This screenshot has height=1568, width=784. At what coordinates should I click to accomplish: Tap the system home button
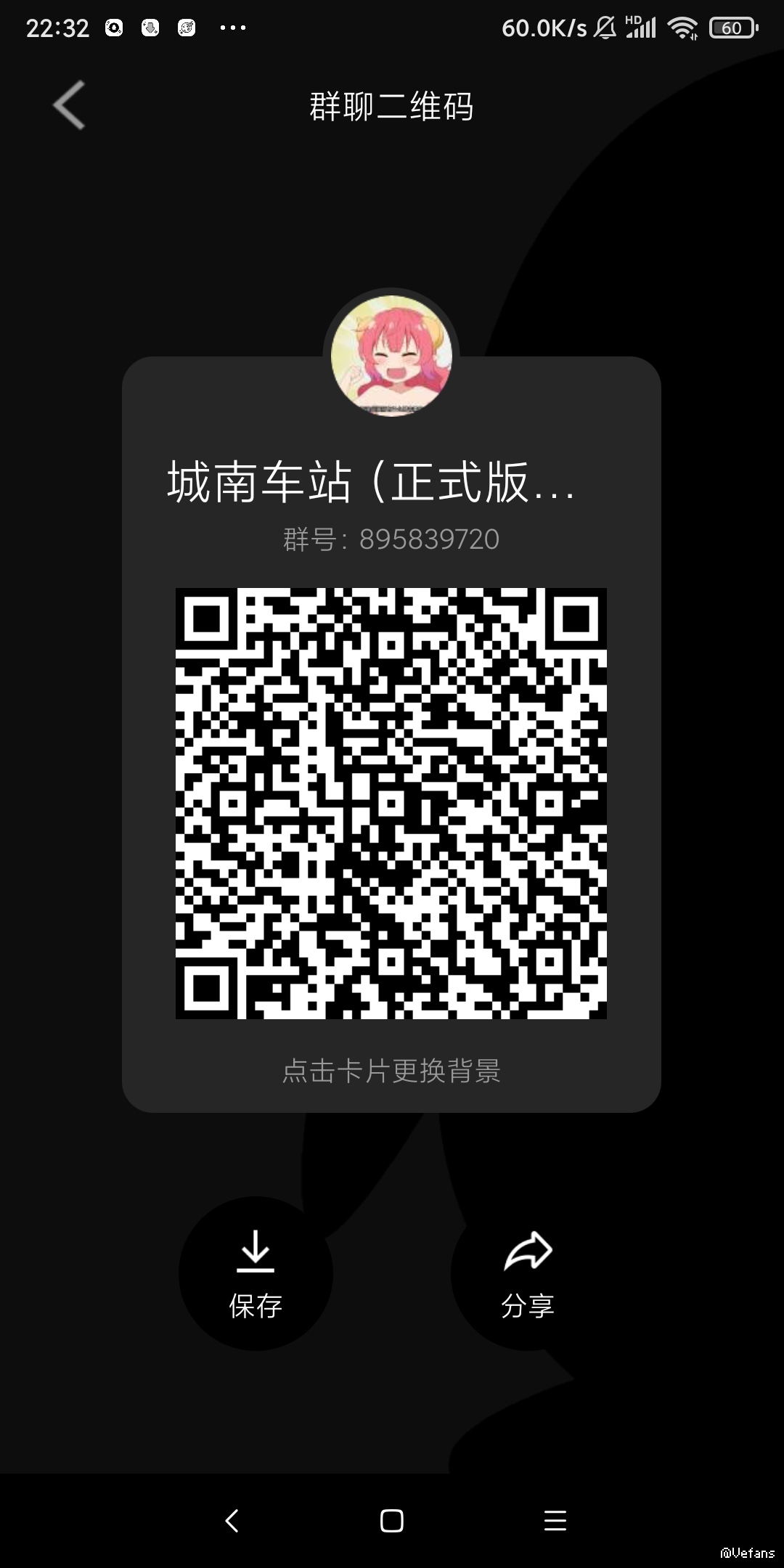391,1520
